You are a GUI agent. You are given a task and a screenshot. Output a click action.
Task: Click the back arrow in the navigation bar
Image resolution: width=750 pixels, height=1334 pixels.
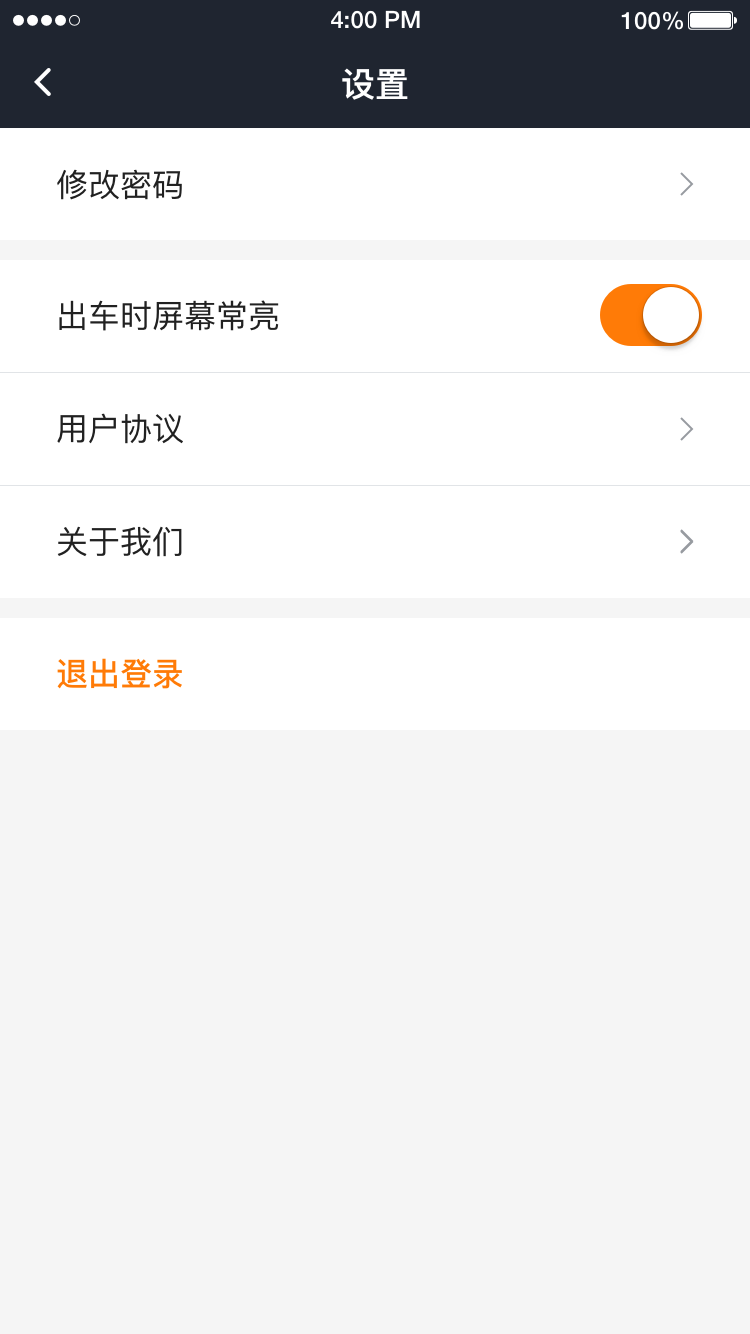42,82
